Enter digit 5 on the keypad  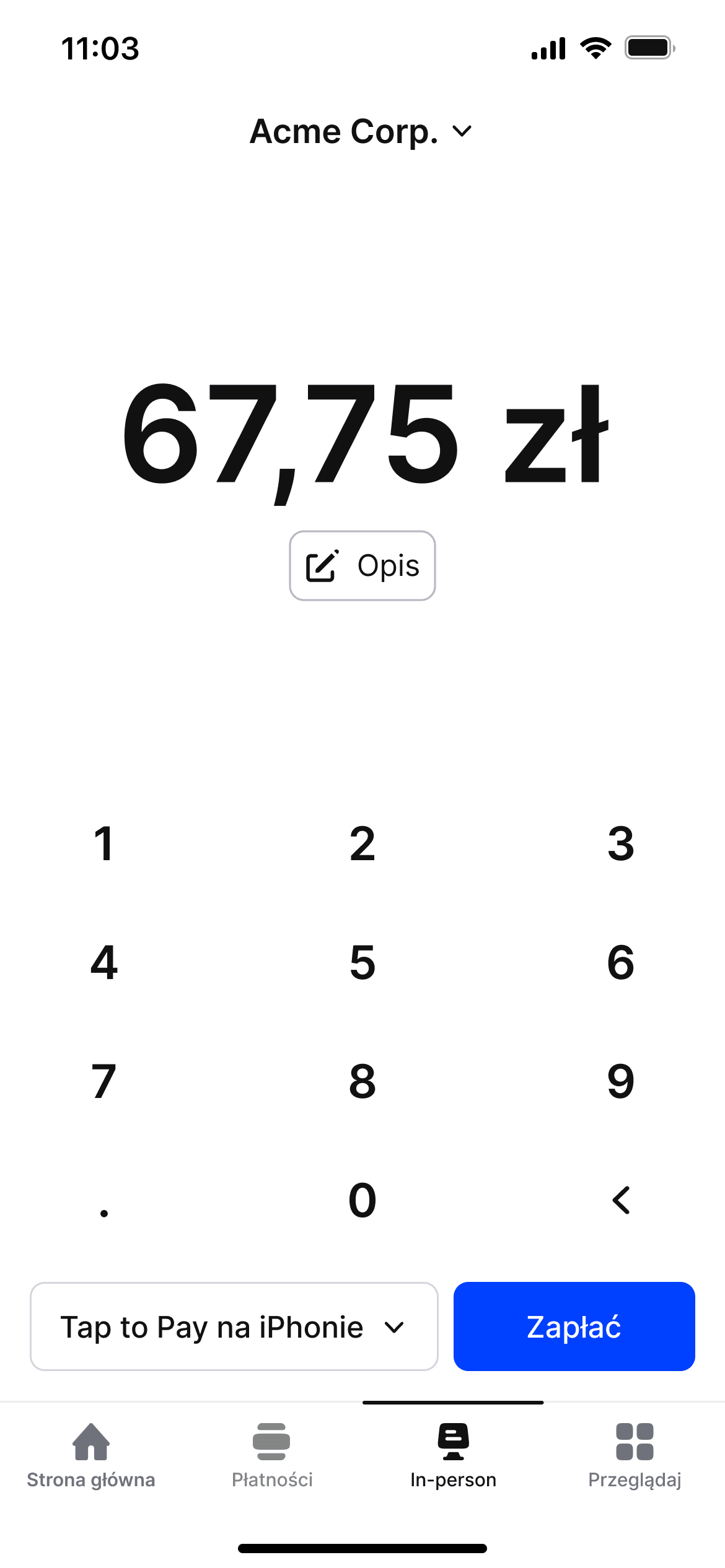tap(362, 962)
